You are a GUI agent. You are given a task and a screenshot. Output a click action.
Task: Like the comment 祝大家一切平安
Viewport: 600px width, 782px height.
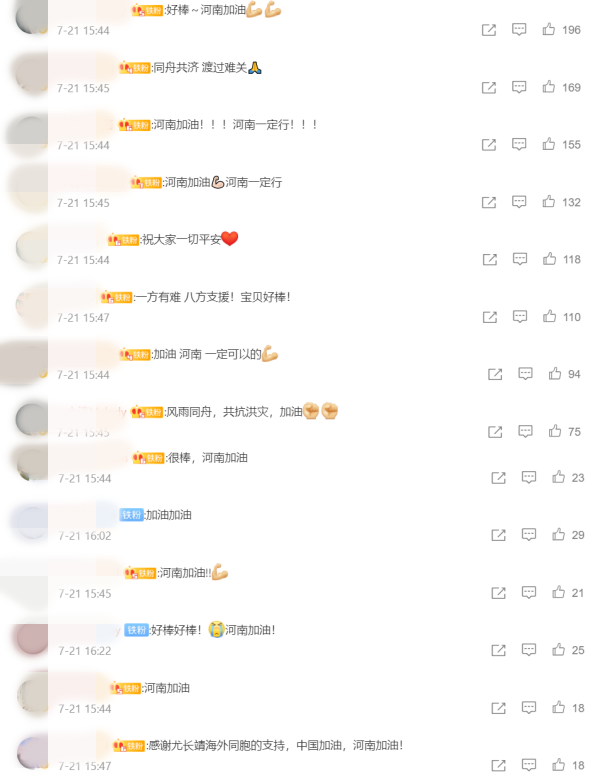pos(549,259)
